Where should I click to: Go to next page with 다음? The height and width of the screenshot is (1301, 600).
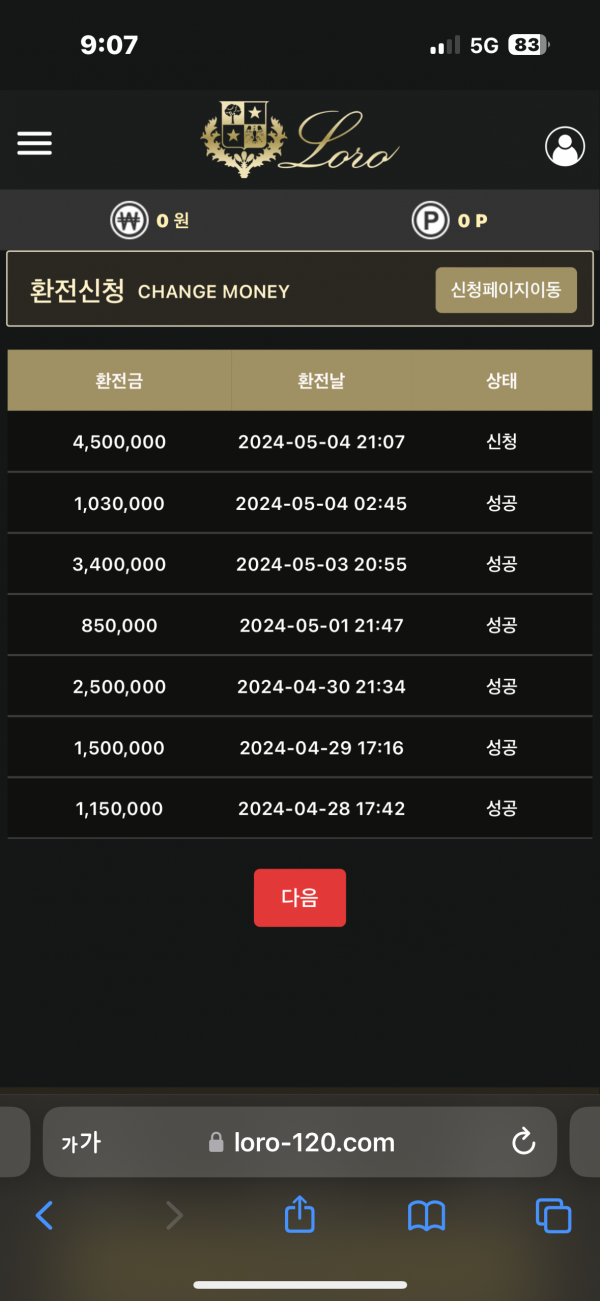[x=300, y=898]
